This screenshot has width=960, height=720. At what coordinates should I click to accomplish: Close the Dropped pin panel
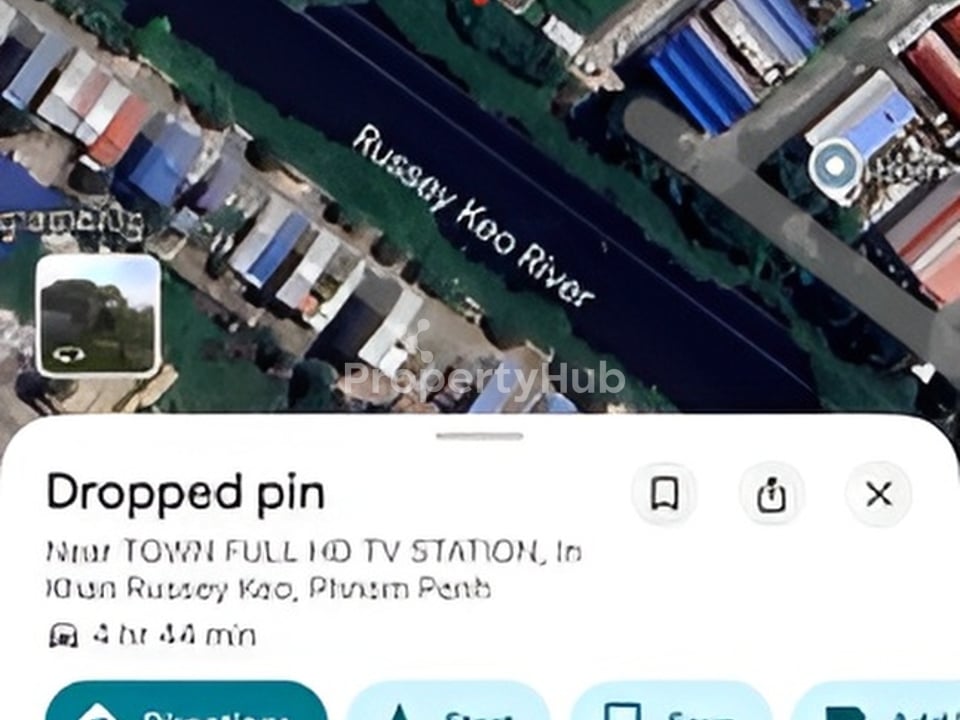point(878,494)
